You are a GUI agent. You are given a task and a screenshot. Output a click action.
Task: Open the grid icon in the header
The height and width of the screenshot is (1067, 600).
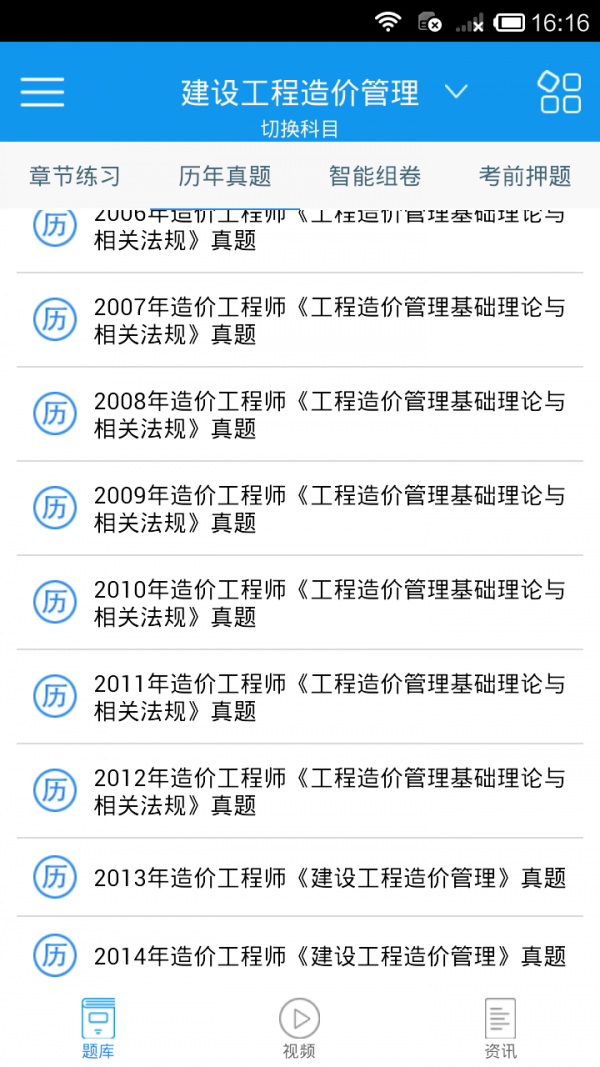click(559, 92)
